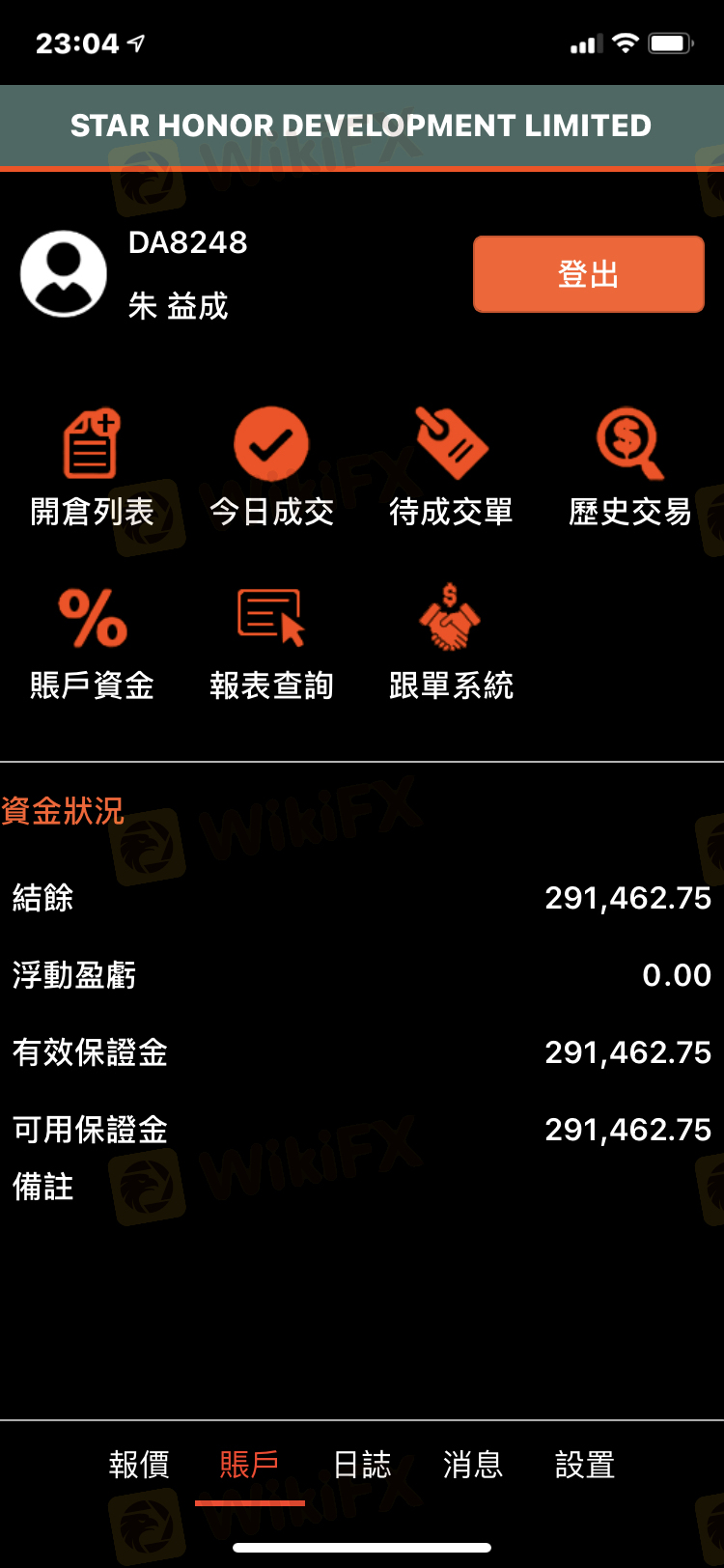Switch to the 報價 quotes tab
The width and height of the screenshot is (724, 1568).
(139, 1465)
